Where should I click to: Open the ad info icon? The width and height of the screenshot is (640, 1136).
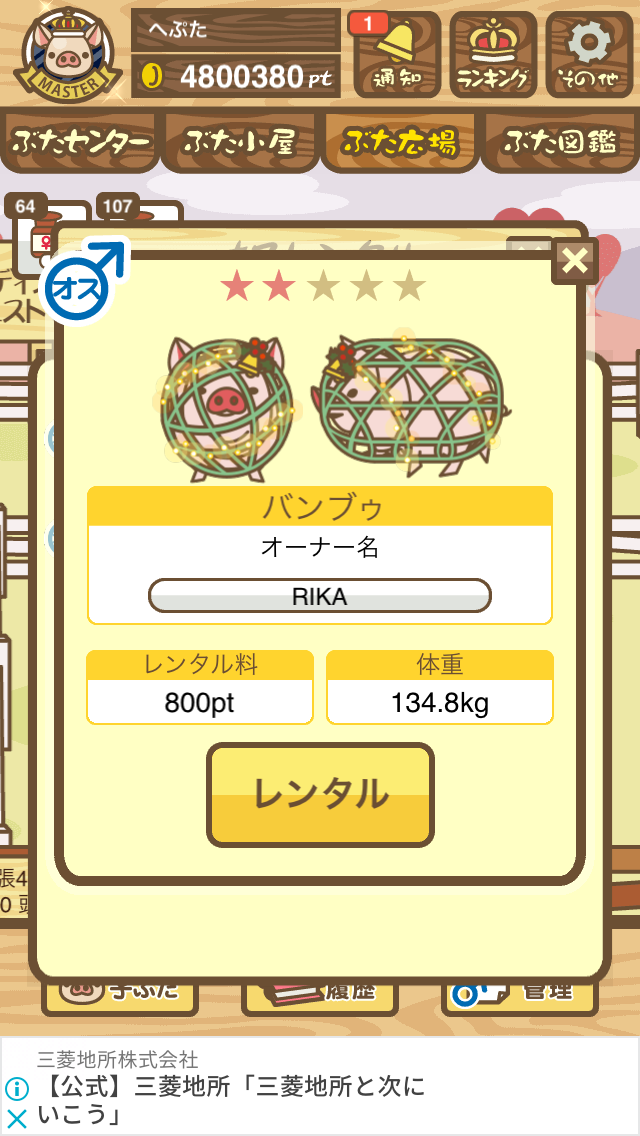(x=17, y=1089)
